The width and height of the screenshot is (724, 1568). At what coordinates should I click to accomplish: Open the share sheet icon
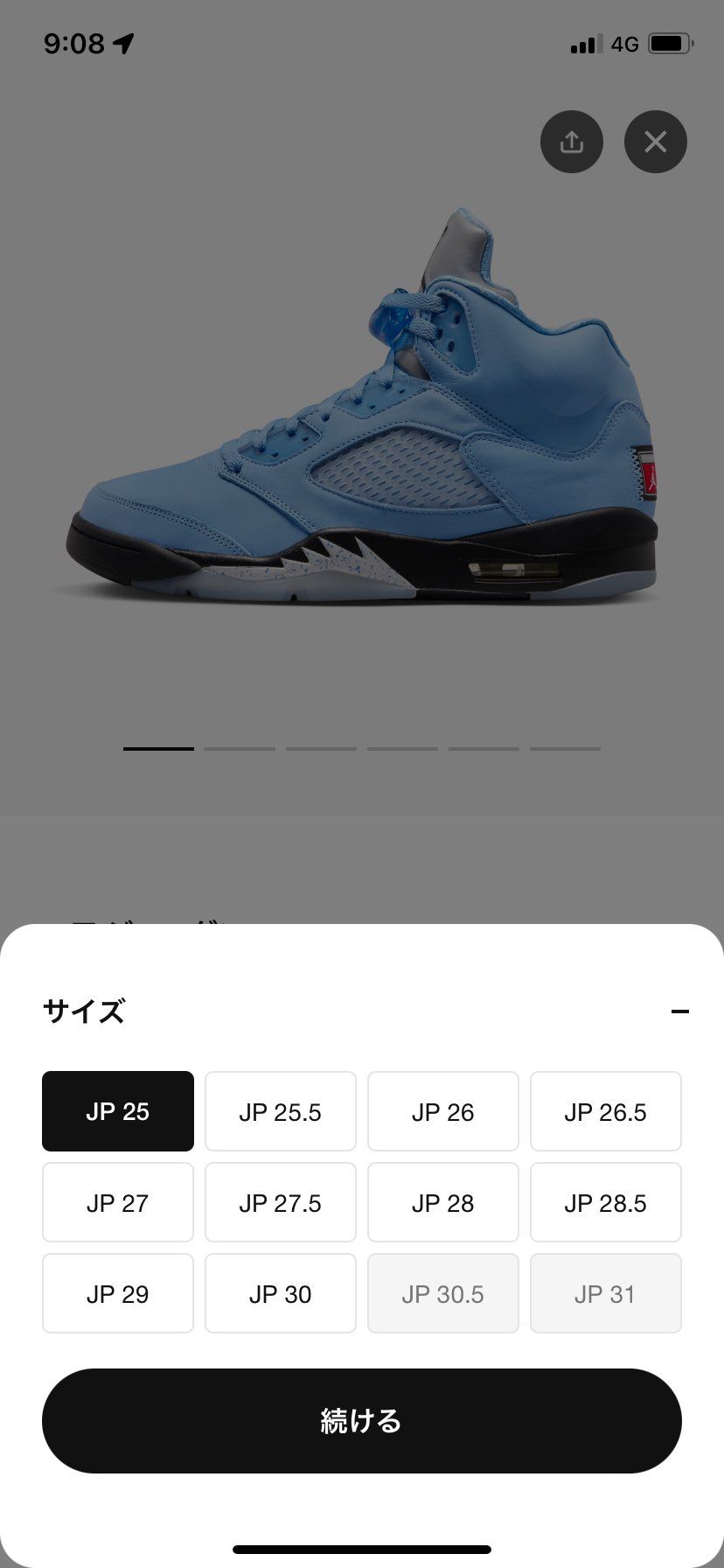pos(571,141)
